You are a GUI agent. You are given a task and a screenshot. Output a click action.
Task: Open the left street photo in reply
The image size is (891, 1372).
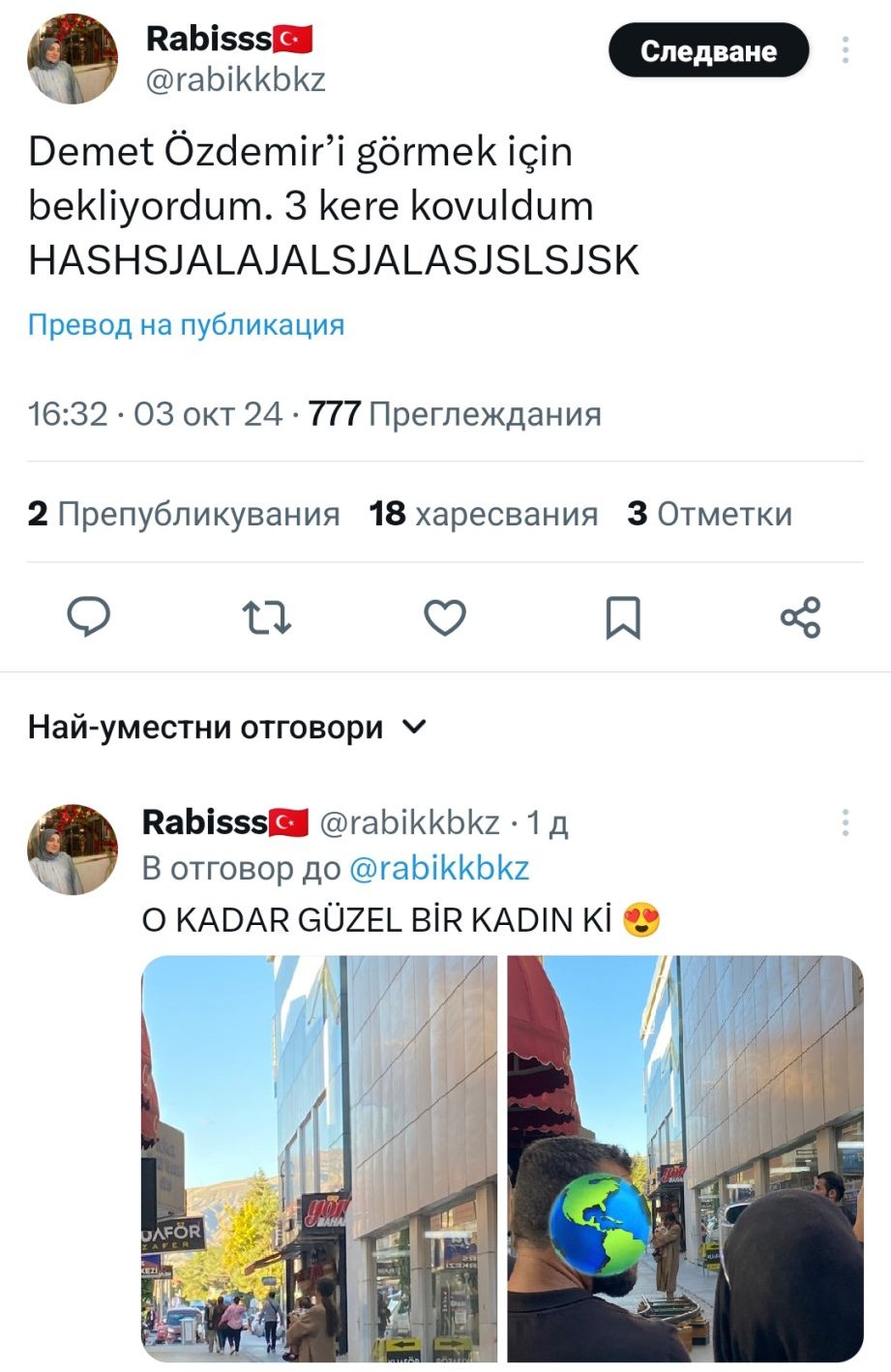(319, 1158)
